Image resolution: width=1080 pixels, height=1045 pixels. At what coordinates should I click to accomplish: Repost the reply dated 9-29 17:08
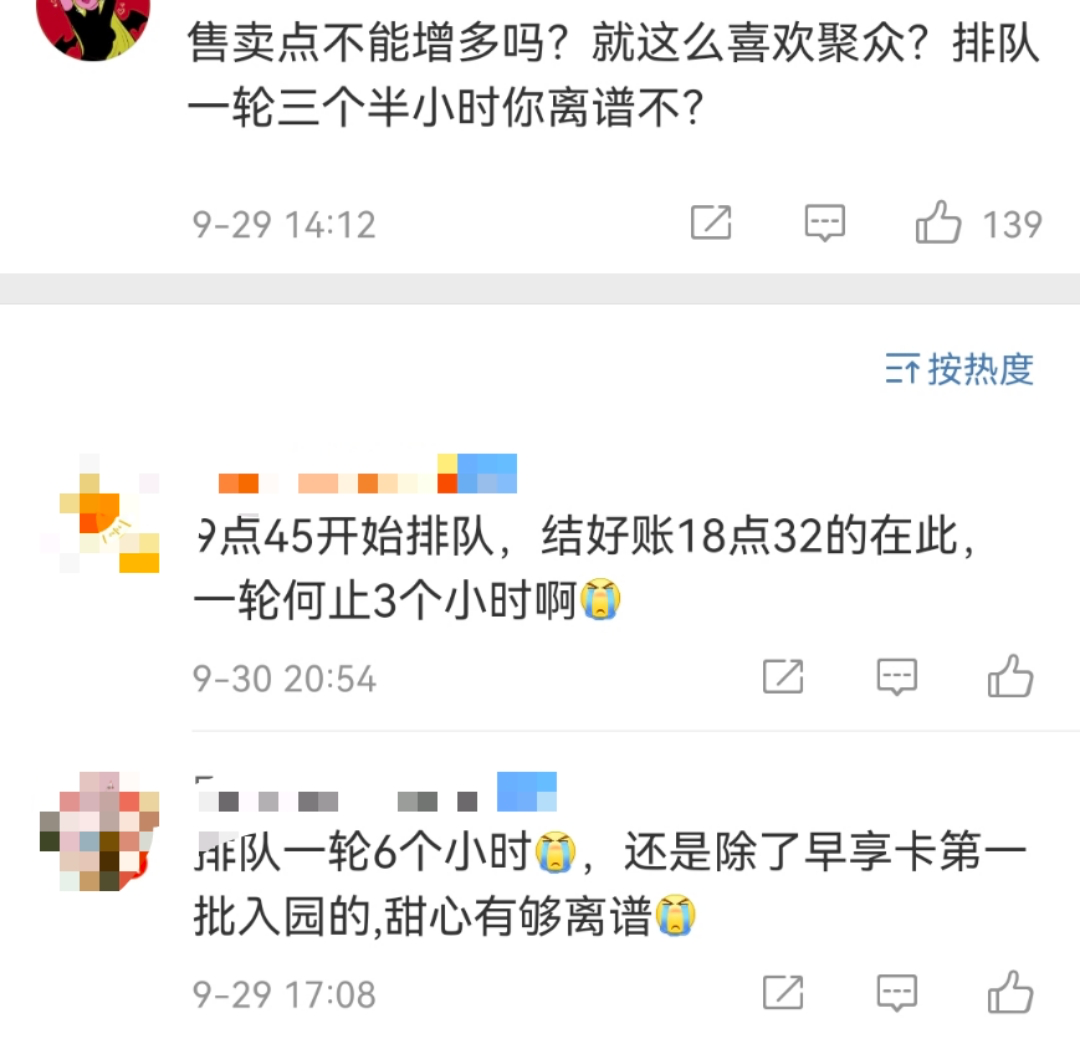[783, 993]
